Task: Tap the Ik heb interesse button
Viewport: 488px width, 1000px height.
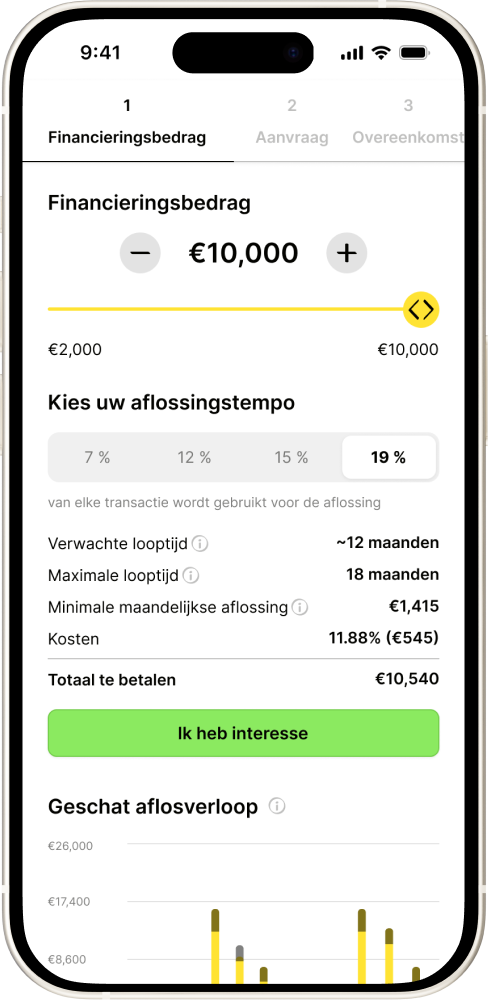Action: click(x=244, y=733)
